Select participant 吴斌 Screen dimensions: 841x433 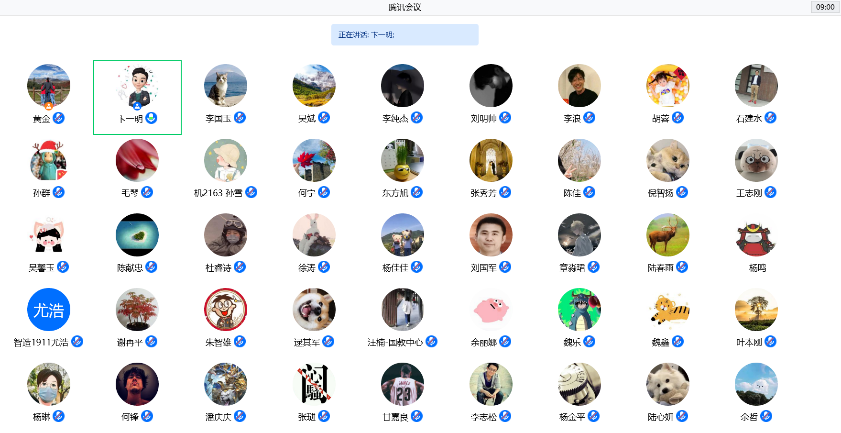314,86
